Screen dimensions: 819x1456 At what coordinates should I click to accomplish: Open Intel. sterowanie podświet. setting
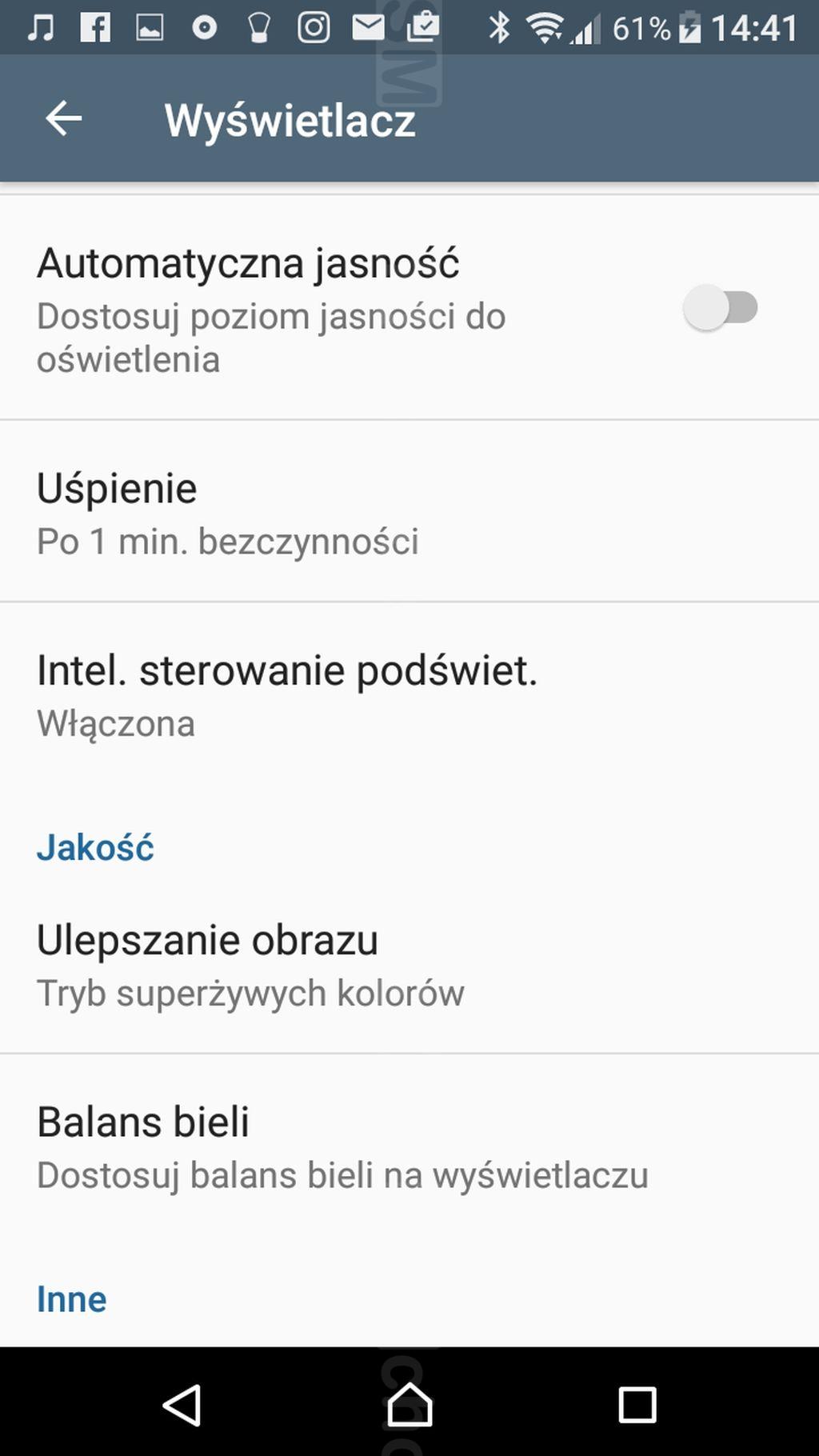click(x=409, y=694)
